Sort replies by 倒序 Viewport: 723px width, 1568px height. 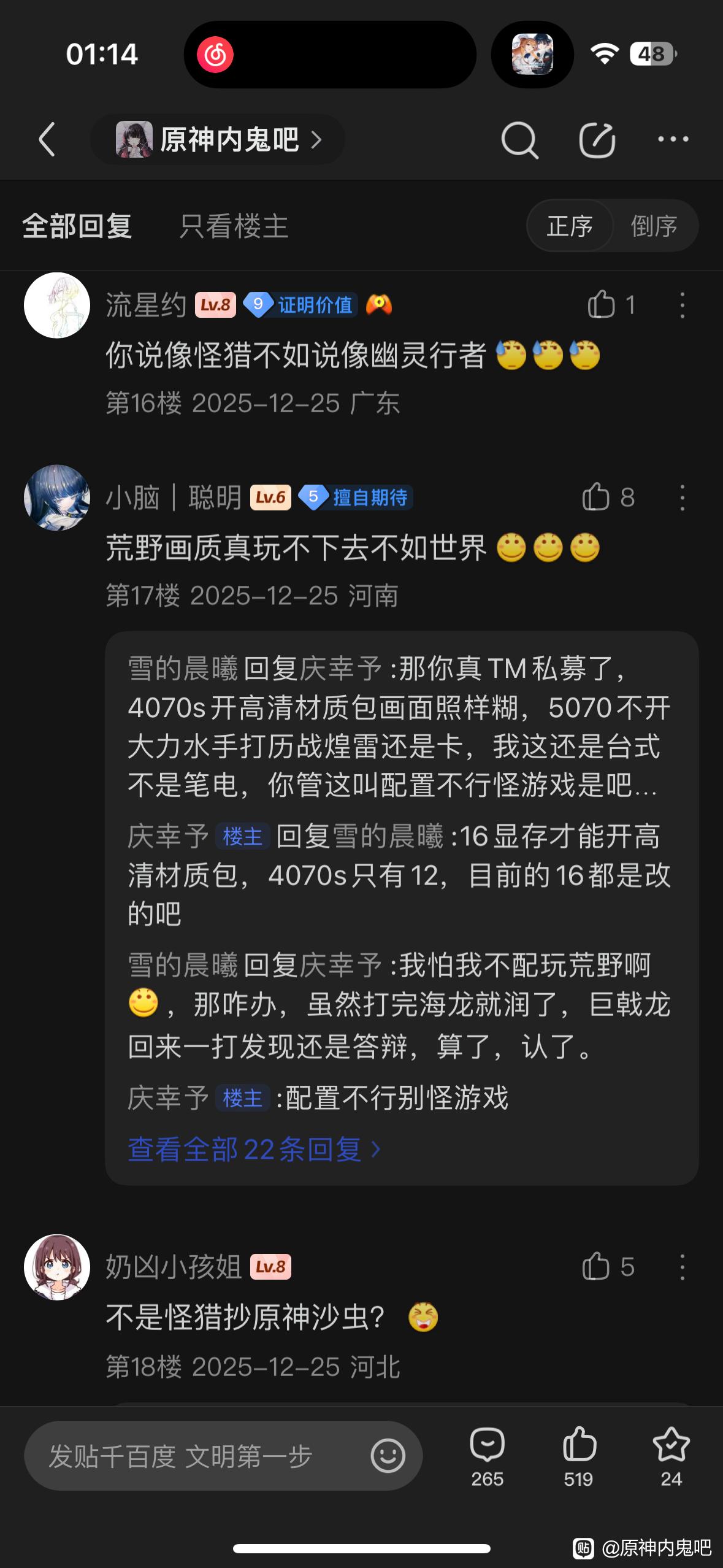tap(654, 226)
